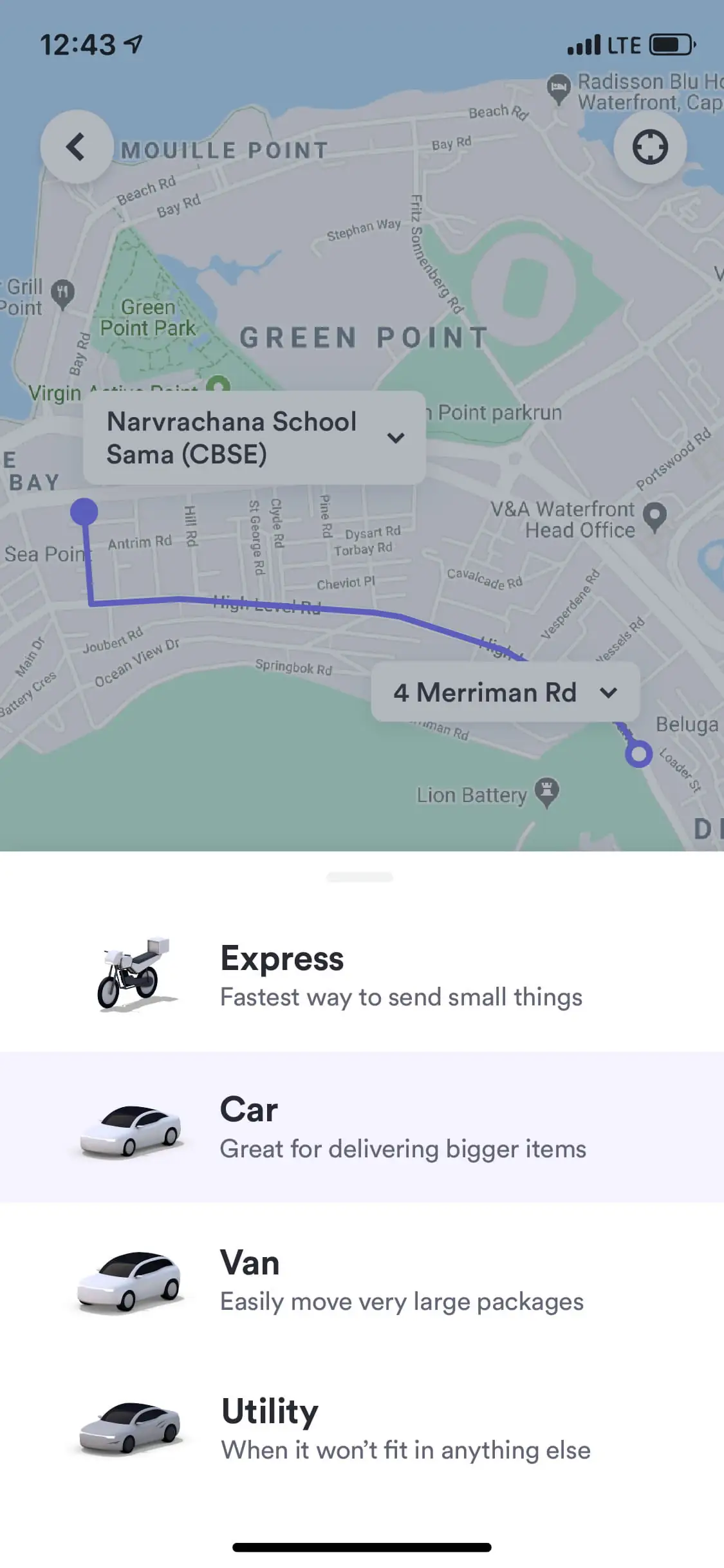Viewport: 724px width, 1568px height.
Task: Select Express delivery option
Action: click(x=362, y=976)
